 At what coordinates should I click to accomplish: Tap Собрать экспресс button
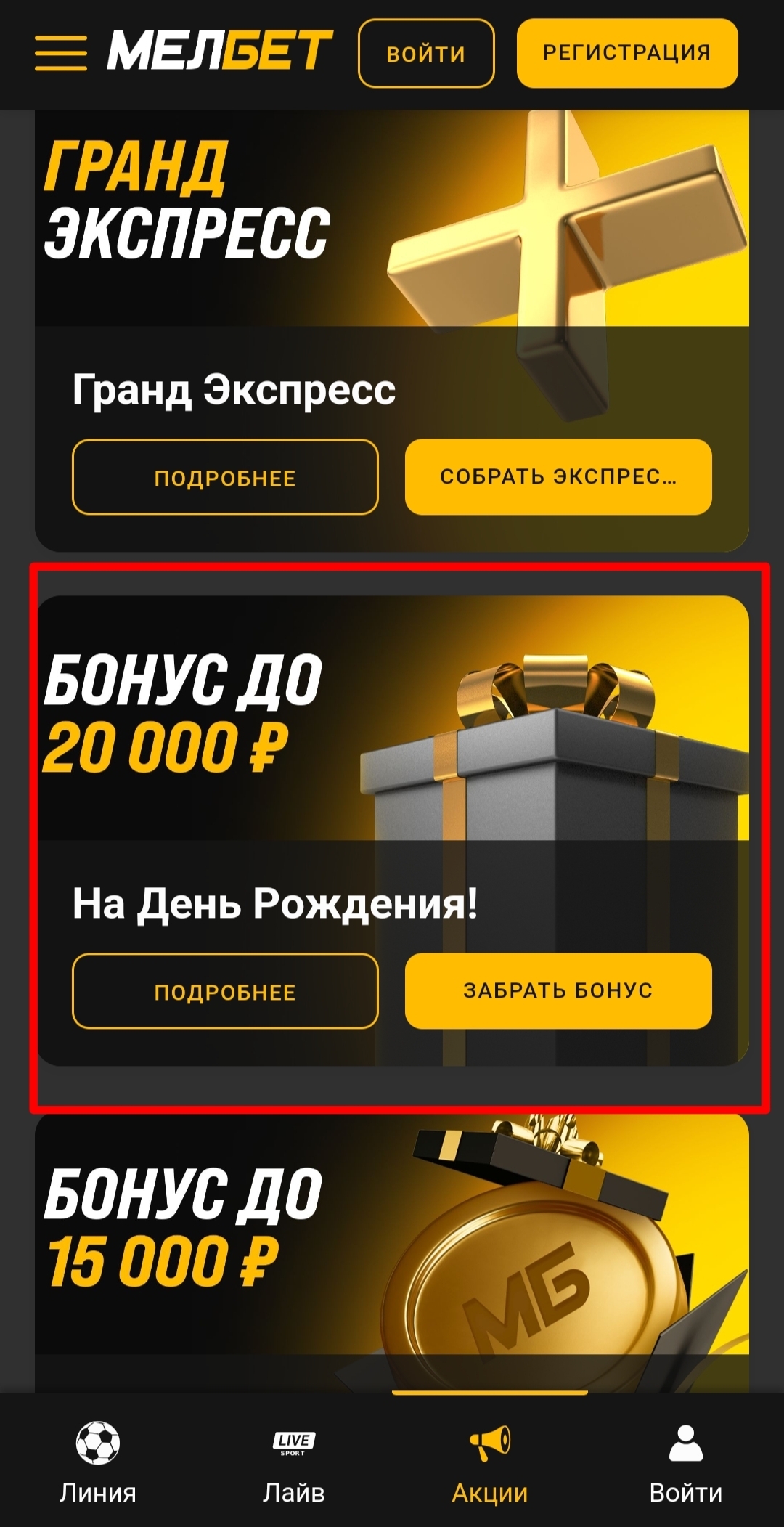[x=558, y=477]
